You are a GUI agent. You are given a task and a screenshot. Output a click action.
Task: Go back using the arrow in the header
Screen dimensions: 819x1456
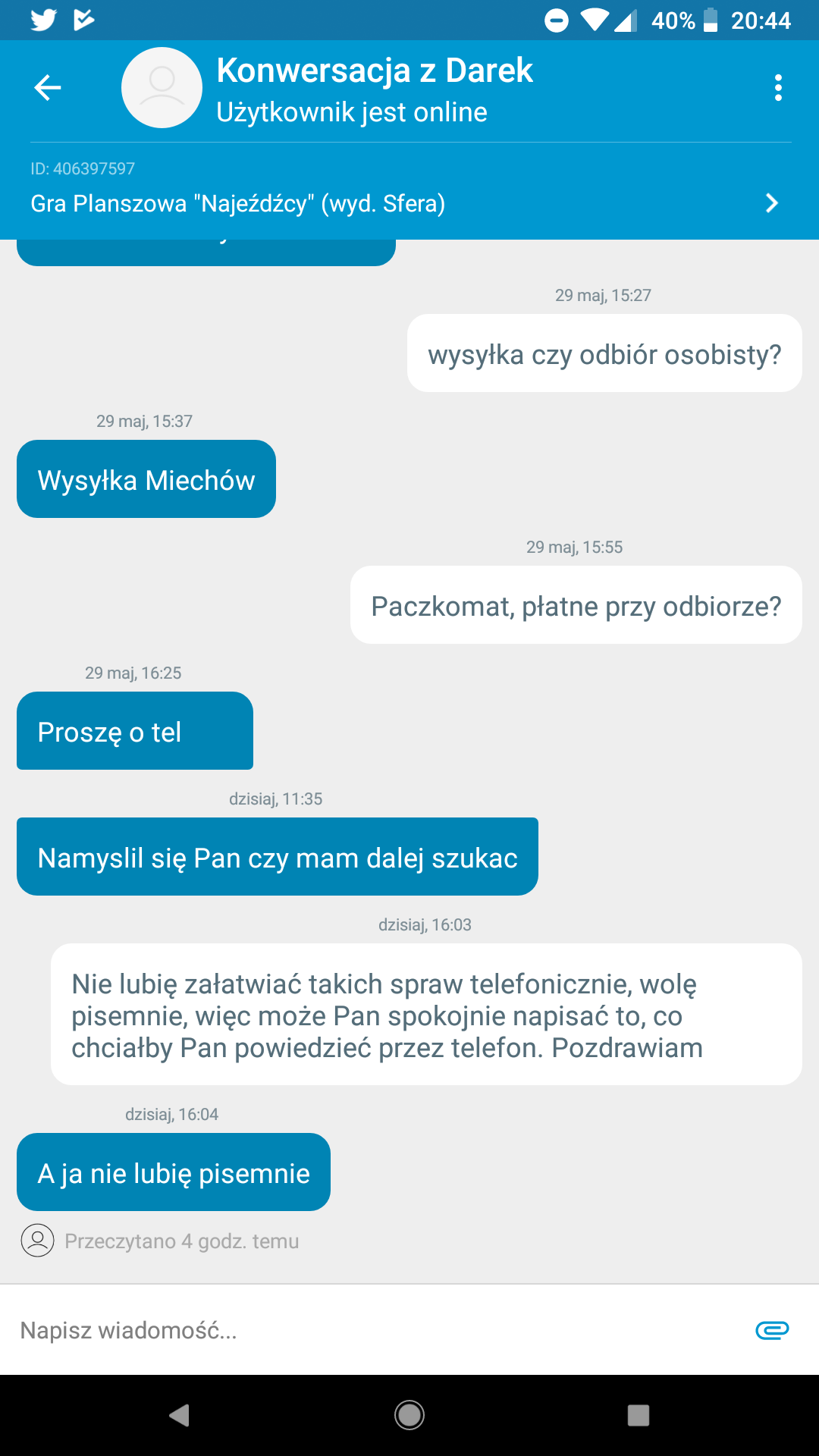[x=48, y=88]
